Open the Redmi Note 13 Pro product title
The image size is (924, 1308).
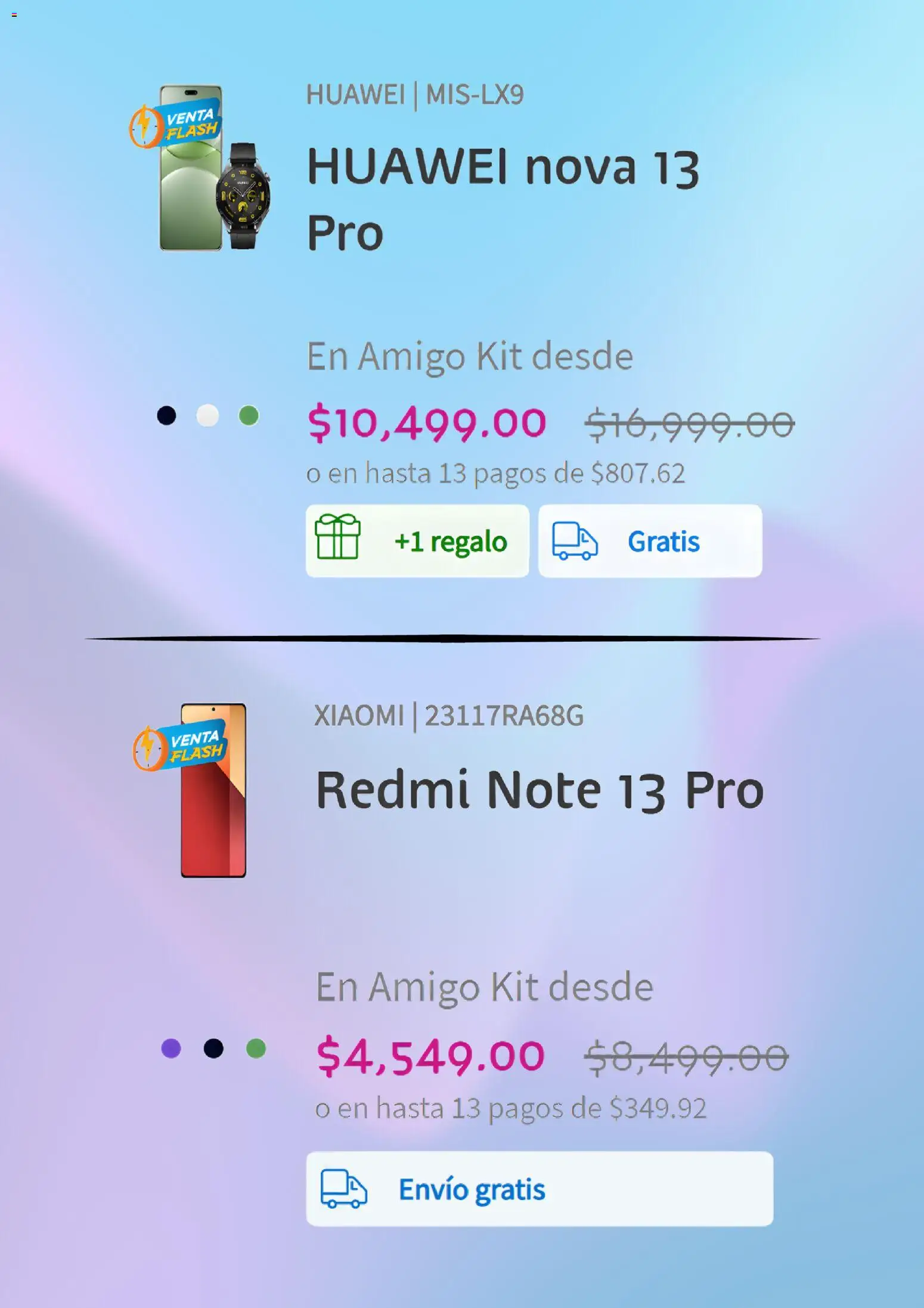tap(539, 791)
